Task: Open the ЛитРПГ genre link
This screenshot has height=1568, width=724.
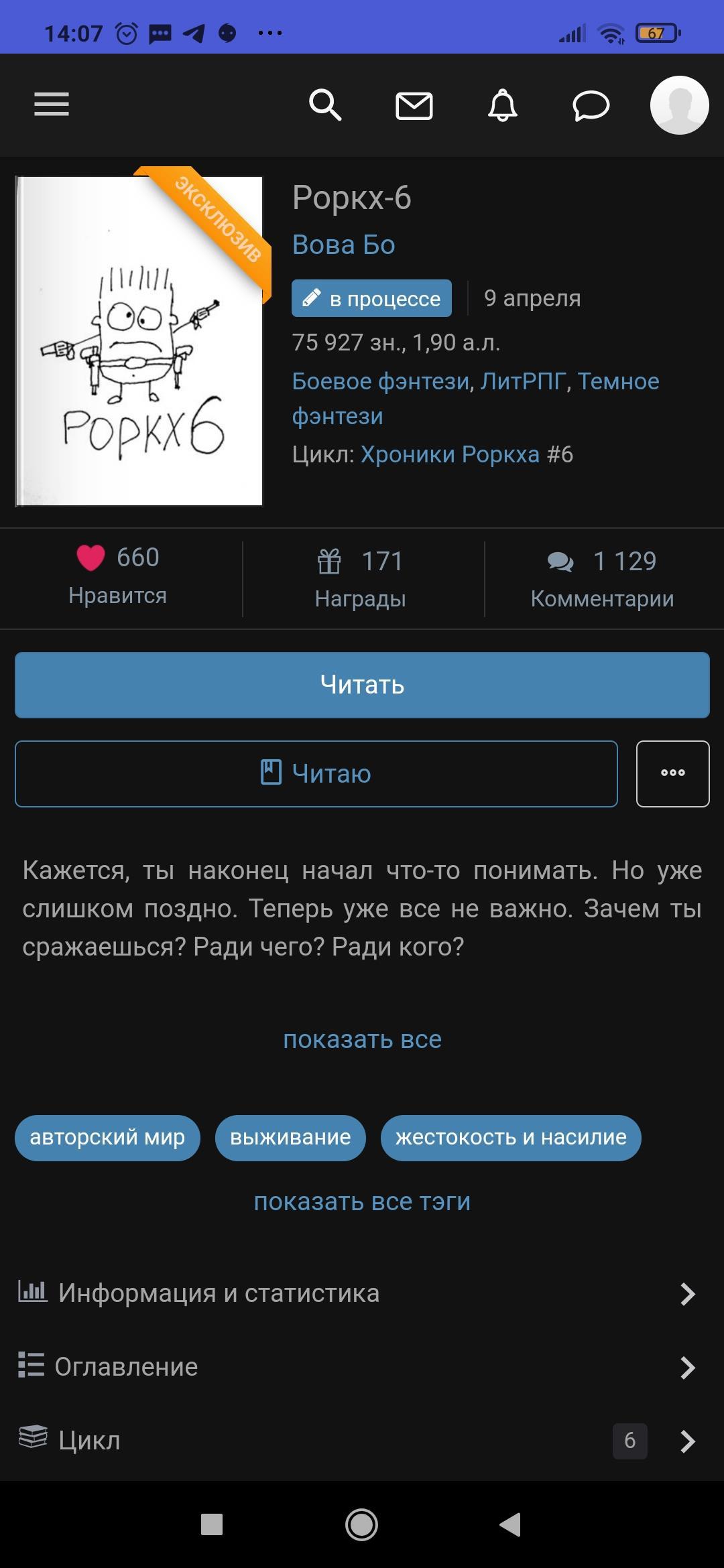Action: pos(524,381)
